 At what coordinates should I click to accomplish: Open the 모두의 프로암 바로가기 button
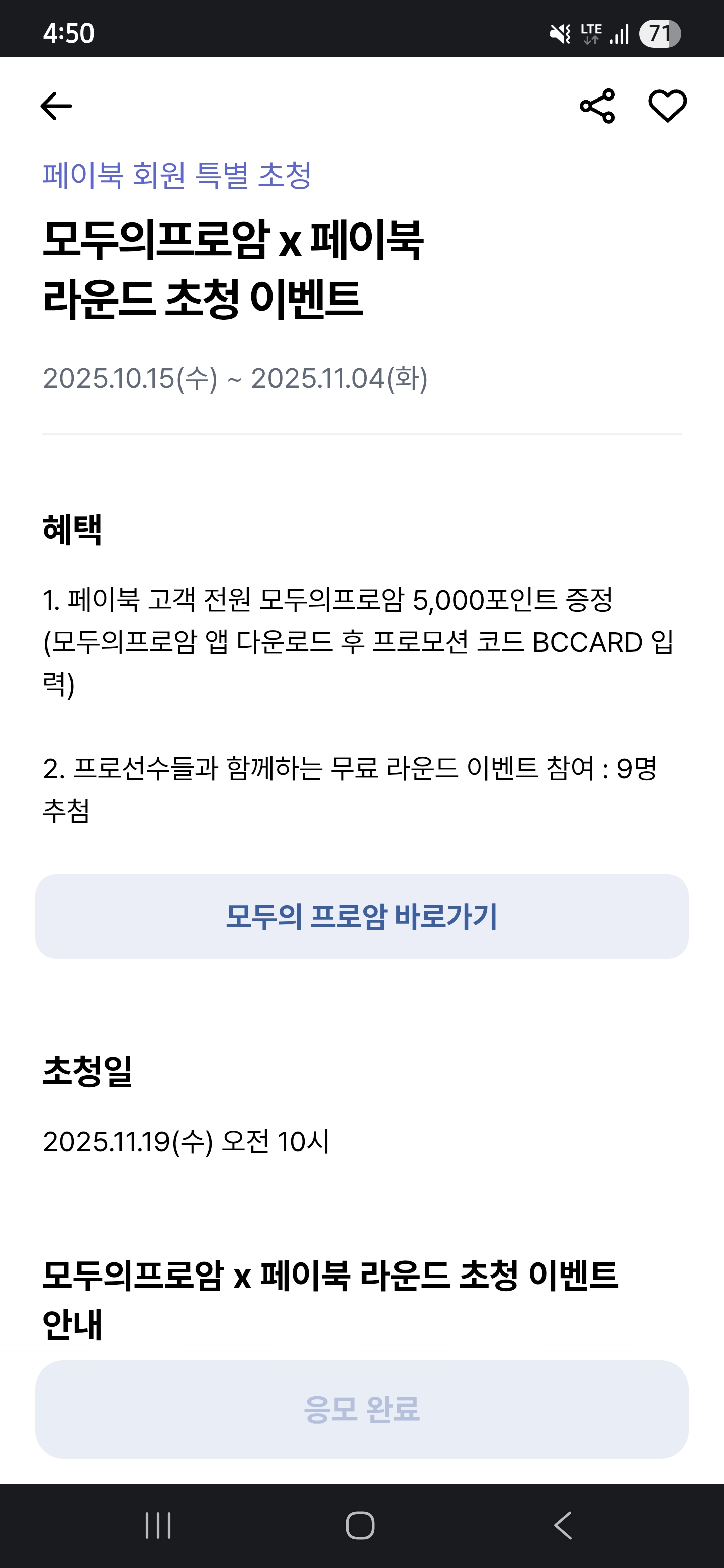(361, 916)
